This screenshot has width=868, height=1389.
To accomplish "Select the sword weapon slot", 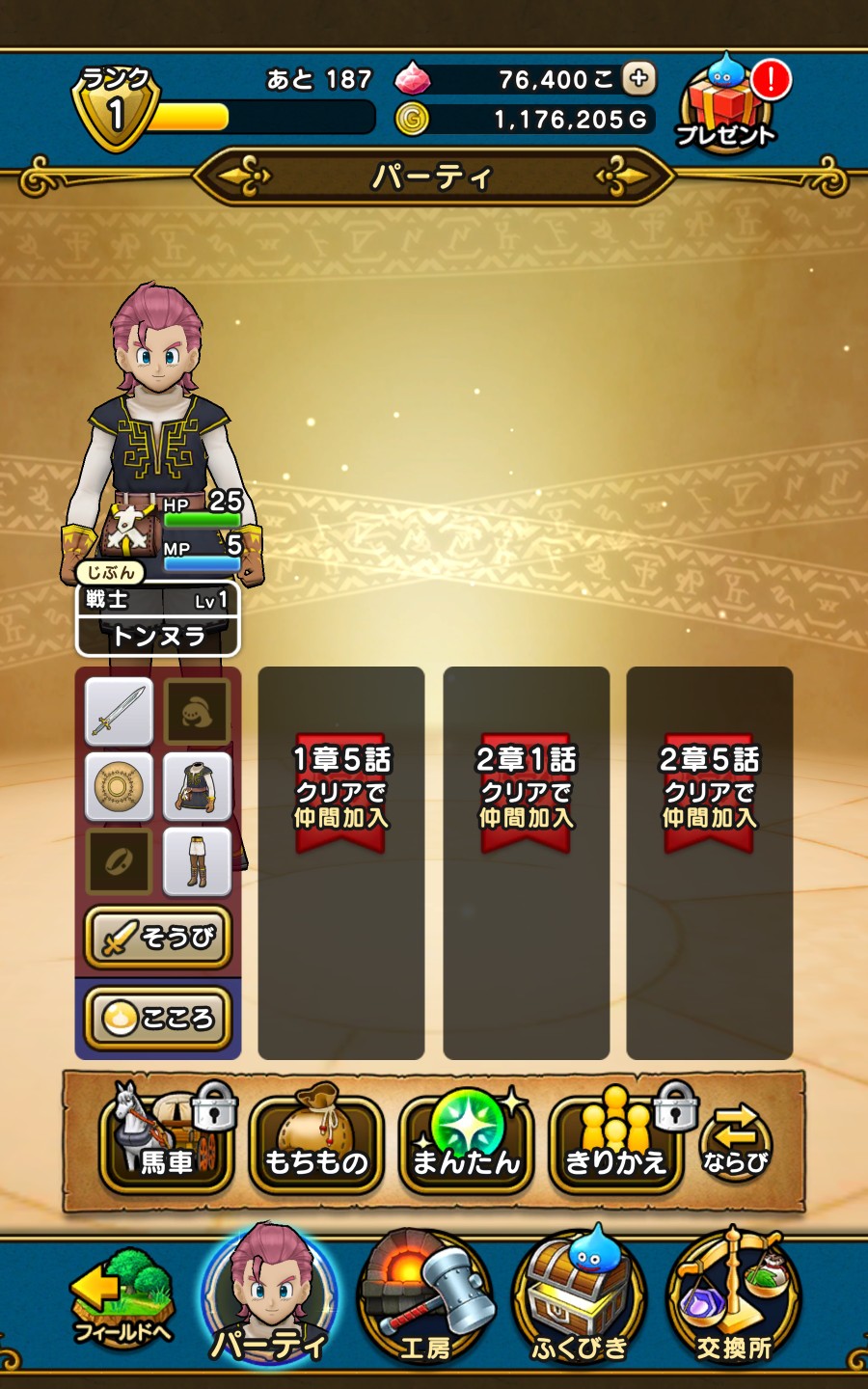I will pyautogui.click(x=120, y=712).
